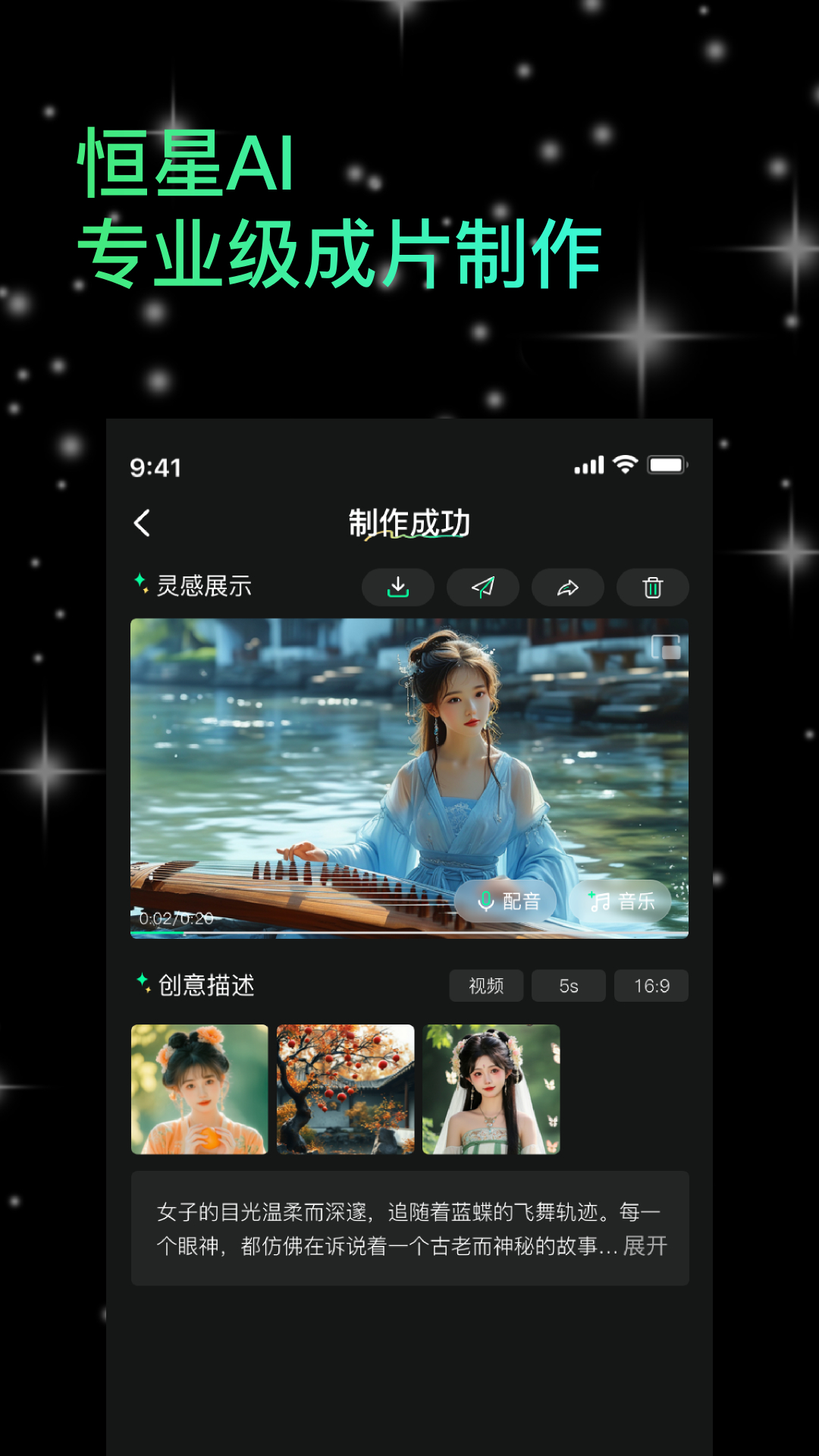Viewport: 819px width, 1456px height.
Task: Share the video using the forward arrow
Action: click(567, 587)
